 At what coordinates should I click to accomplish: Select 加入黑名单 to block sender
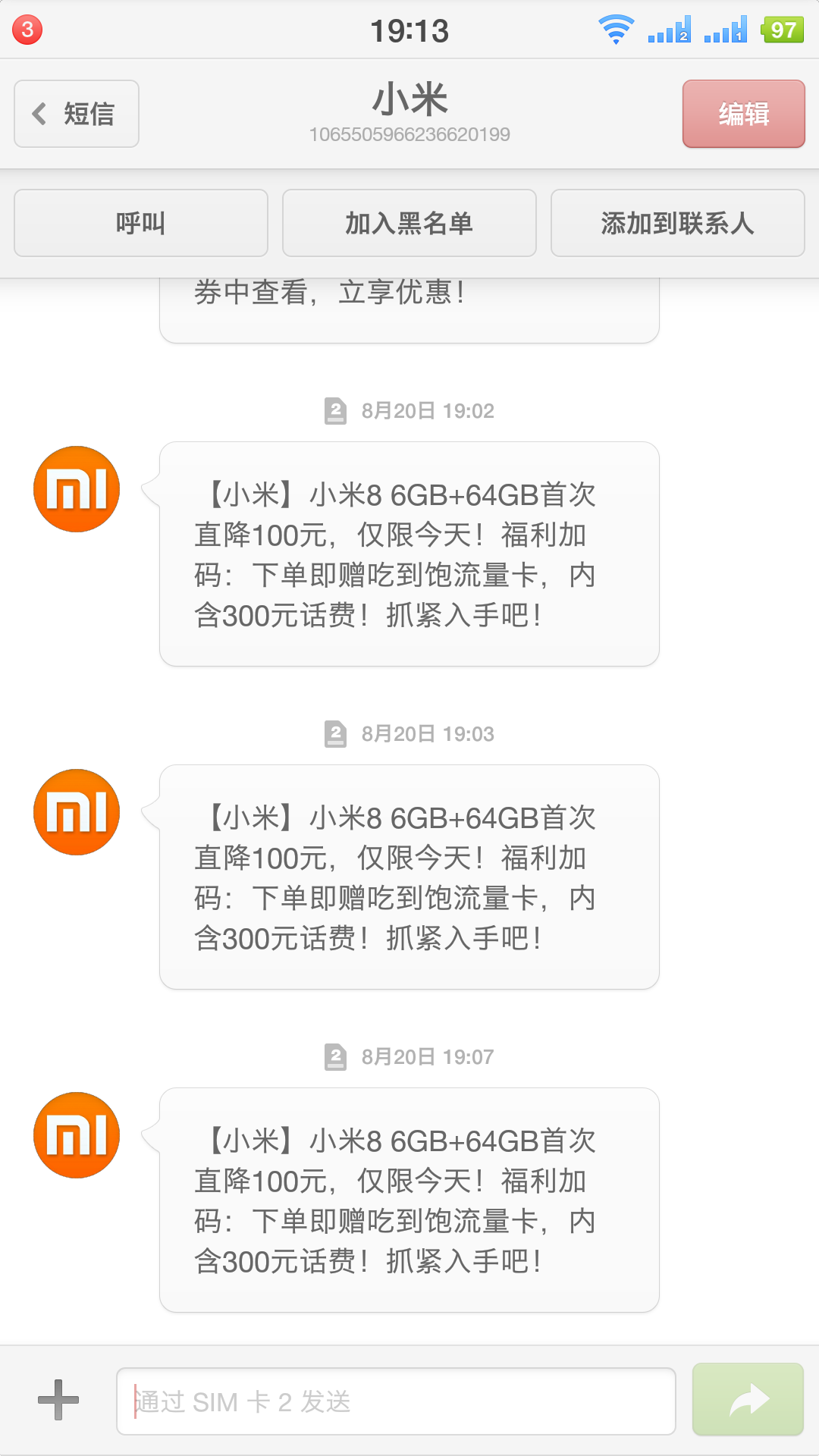pos(409,223)
